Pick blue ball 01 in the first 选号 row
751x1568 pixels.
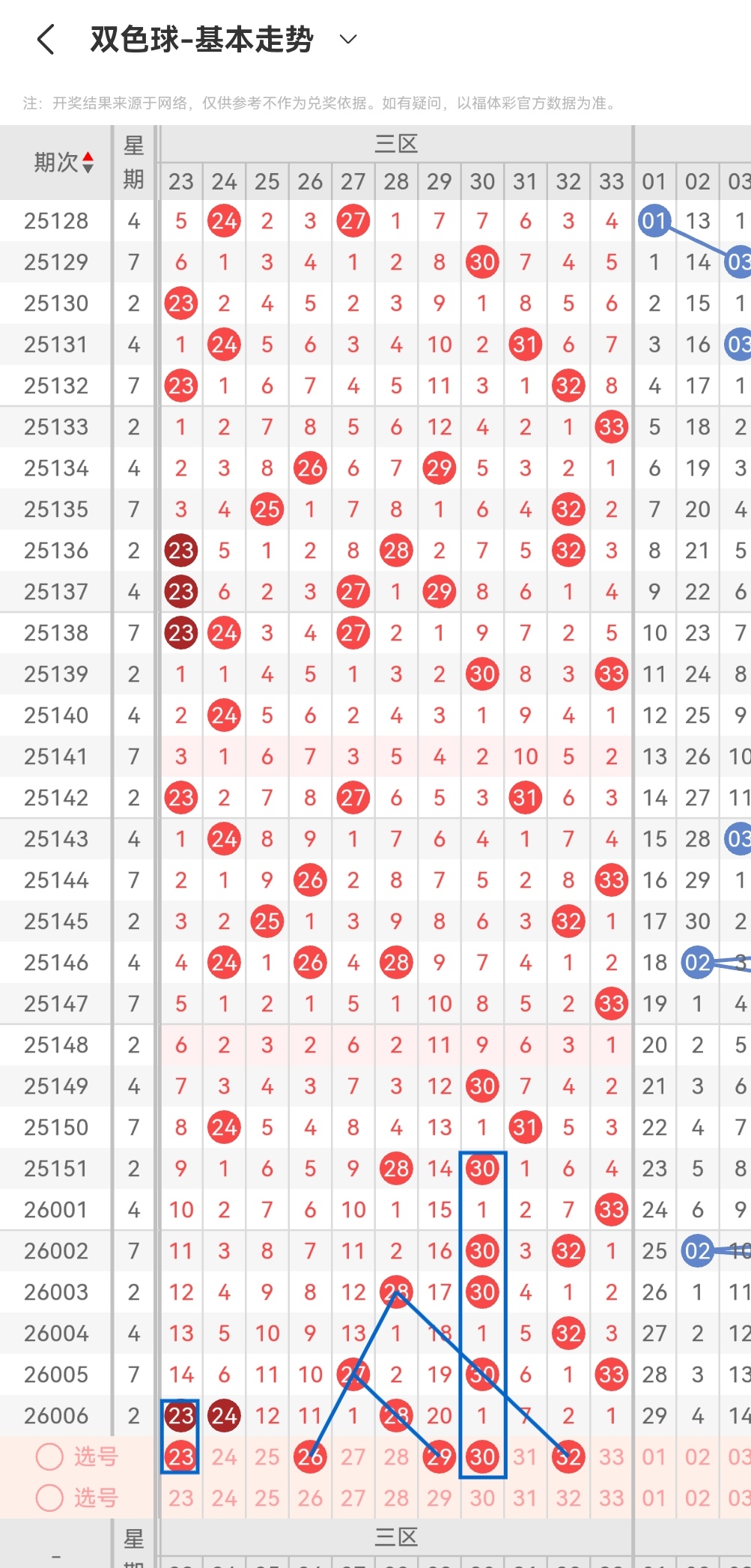coord(654,1456)
